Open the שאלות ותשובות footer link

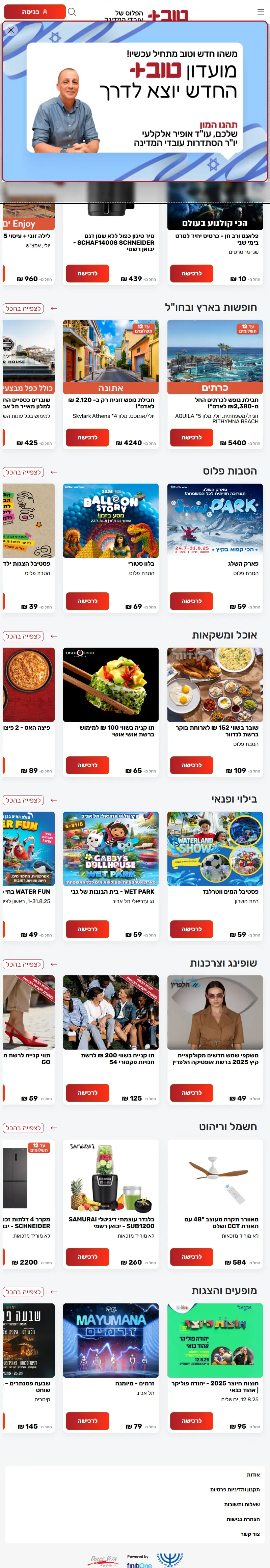tap(242, 1504)
